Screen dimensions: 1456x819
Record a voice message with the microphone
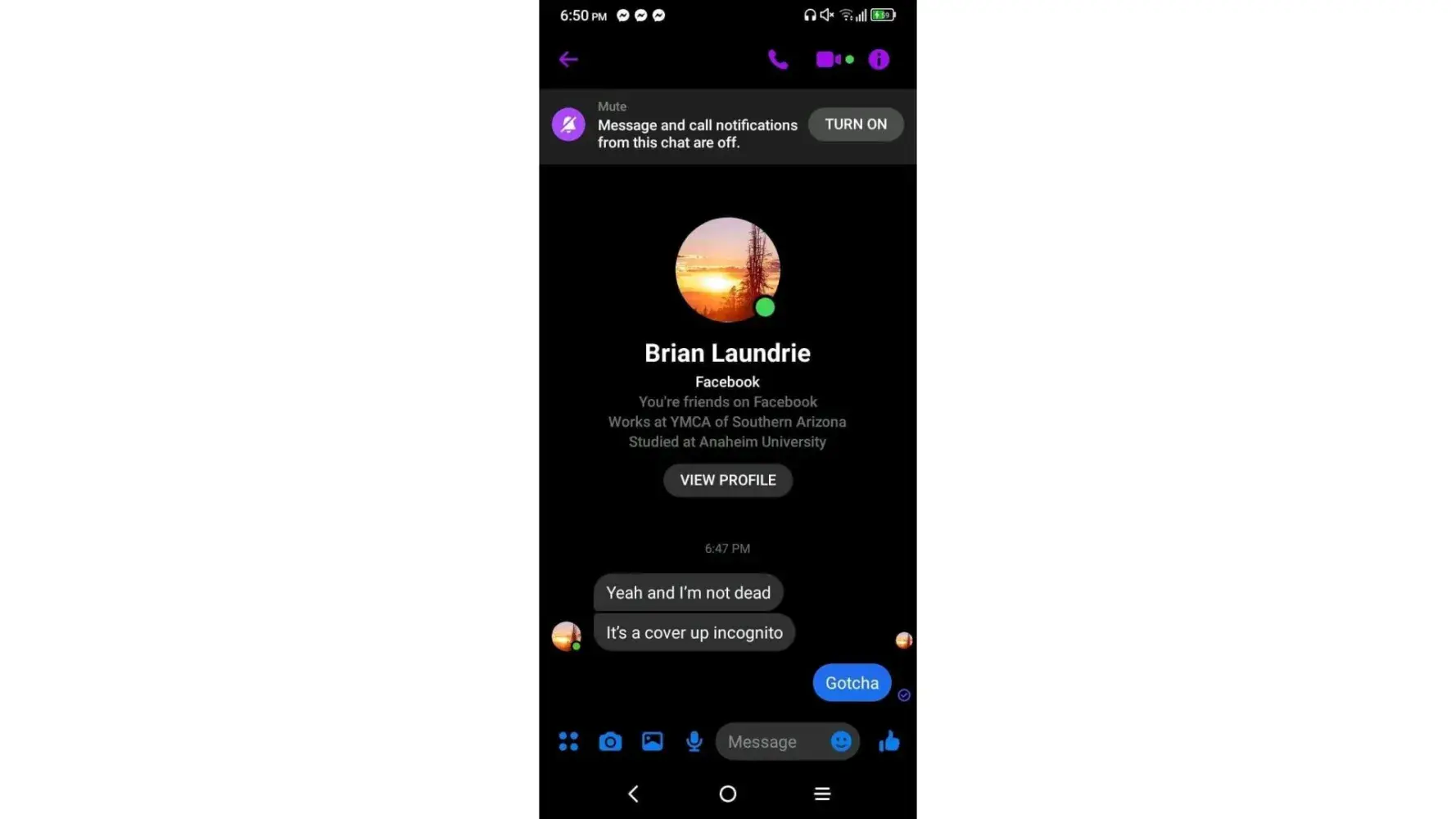coord(694,741)
